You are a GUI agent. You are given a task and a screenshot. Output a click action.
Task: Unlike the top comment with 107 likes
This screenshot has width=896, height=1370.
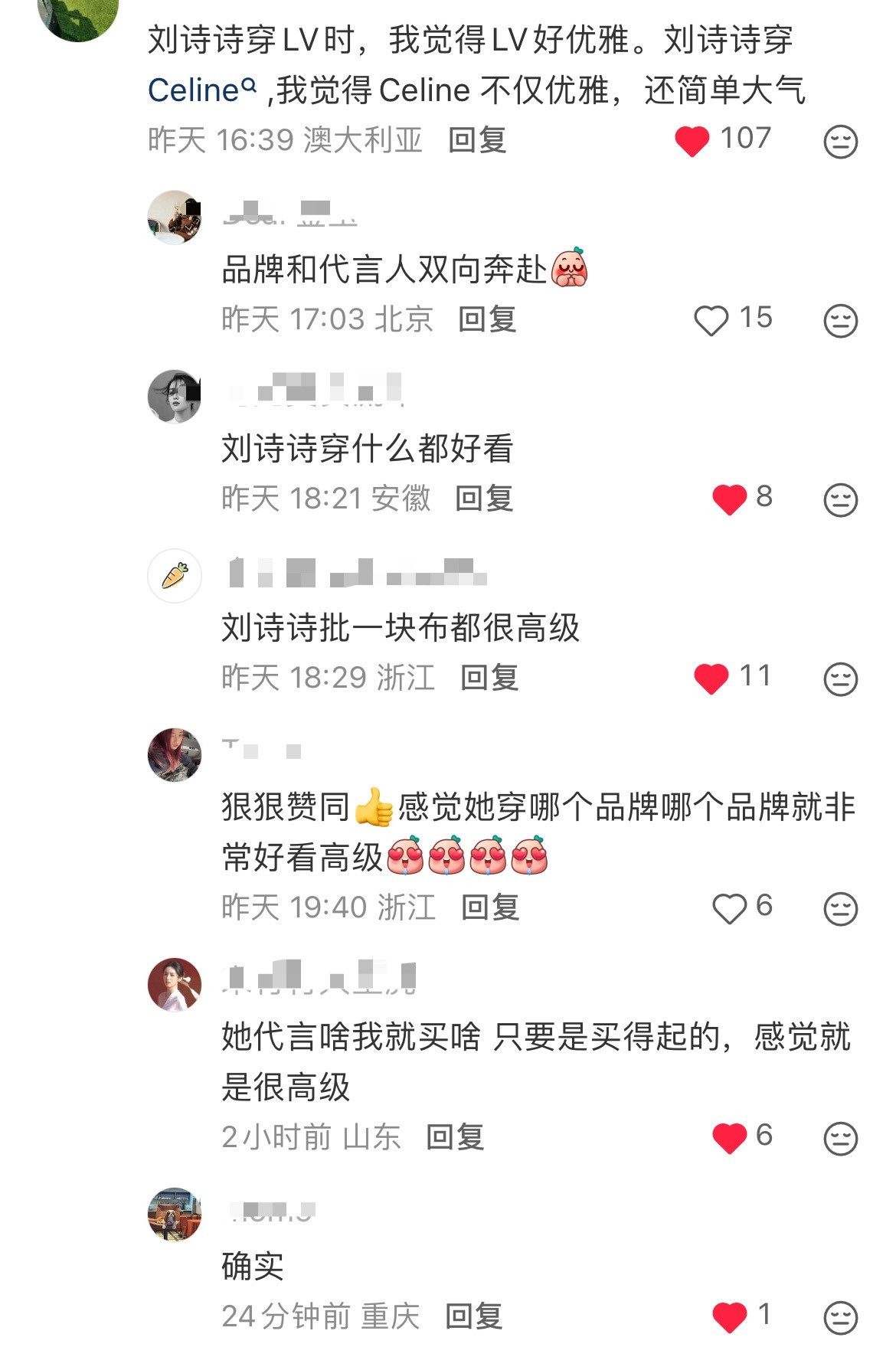point(694,140)
